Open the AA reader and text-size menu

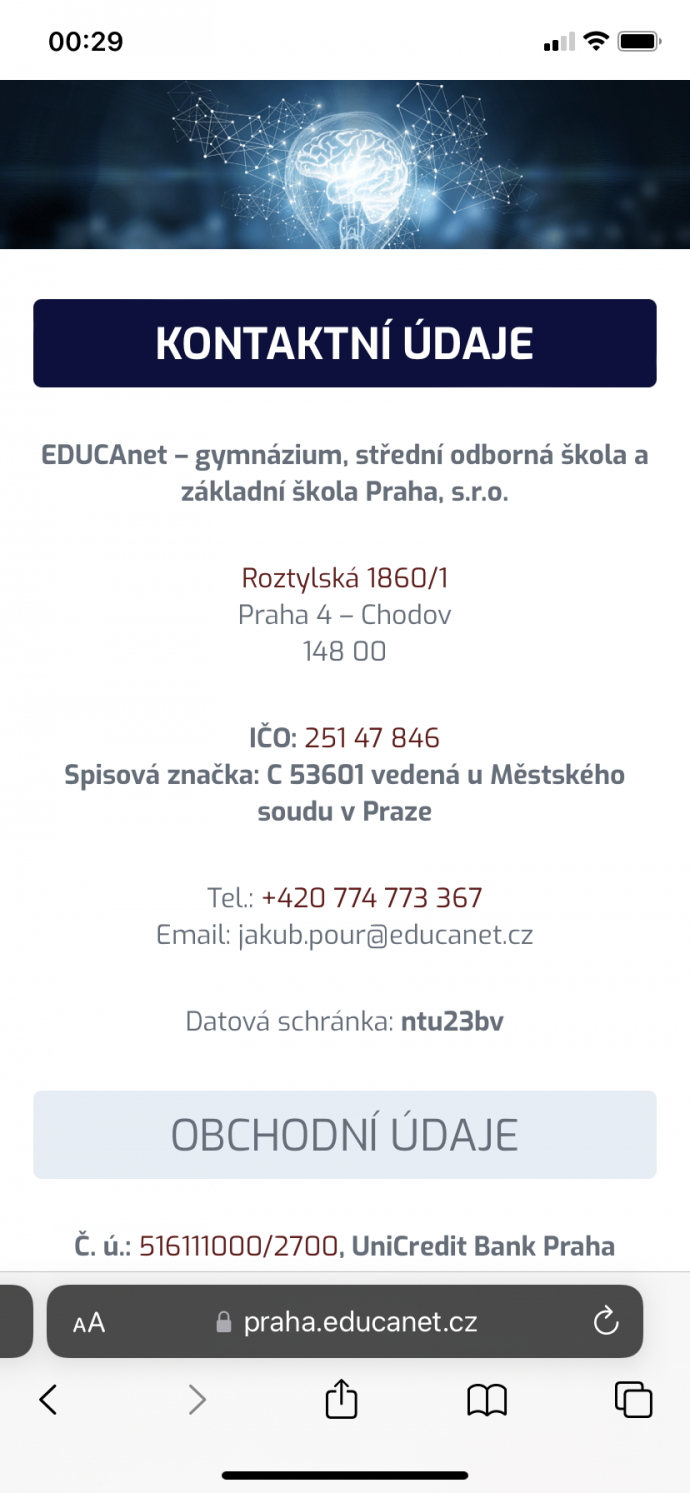coord(89,1322)
